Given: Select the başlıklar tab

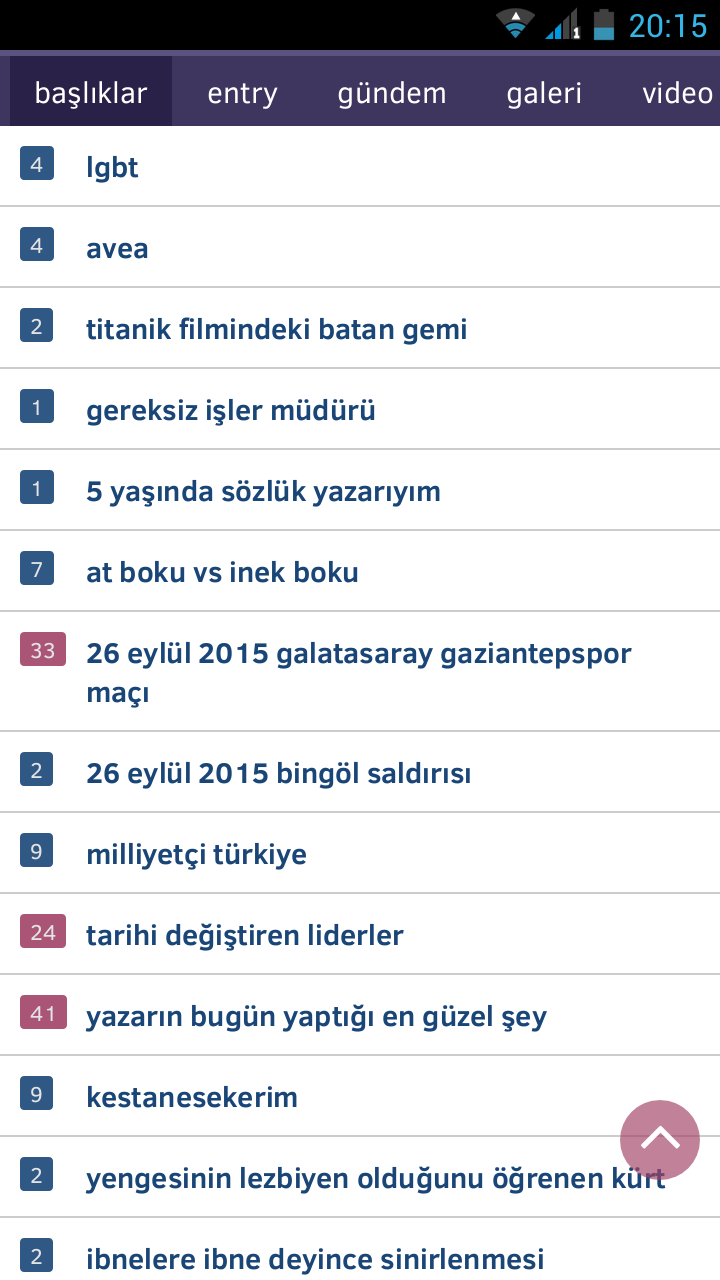Looking at the screenshot, I should click(91, 91).
